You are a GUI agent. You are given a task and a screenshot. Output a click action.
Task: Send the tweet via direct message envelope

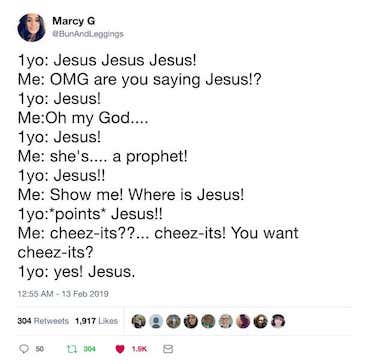tap(167, 349)
